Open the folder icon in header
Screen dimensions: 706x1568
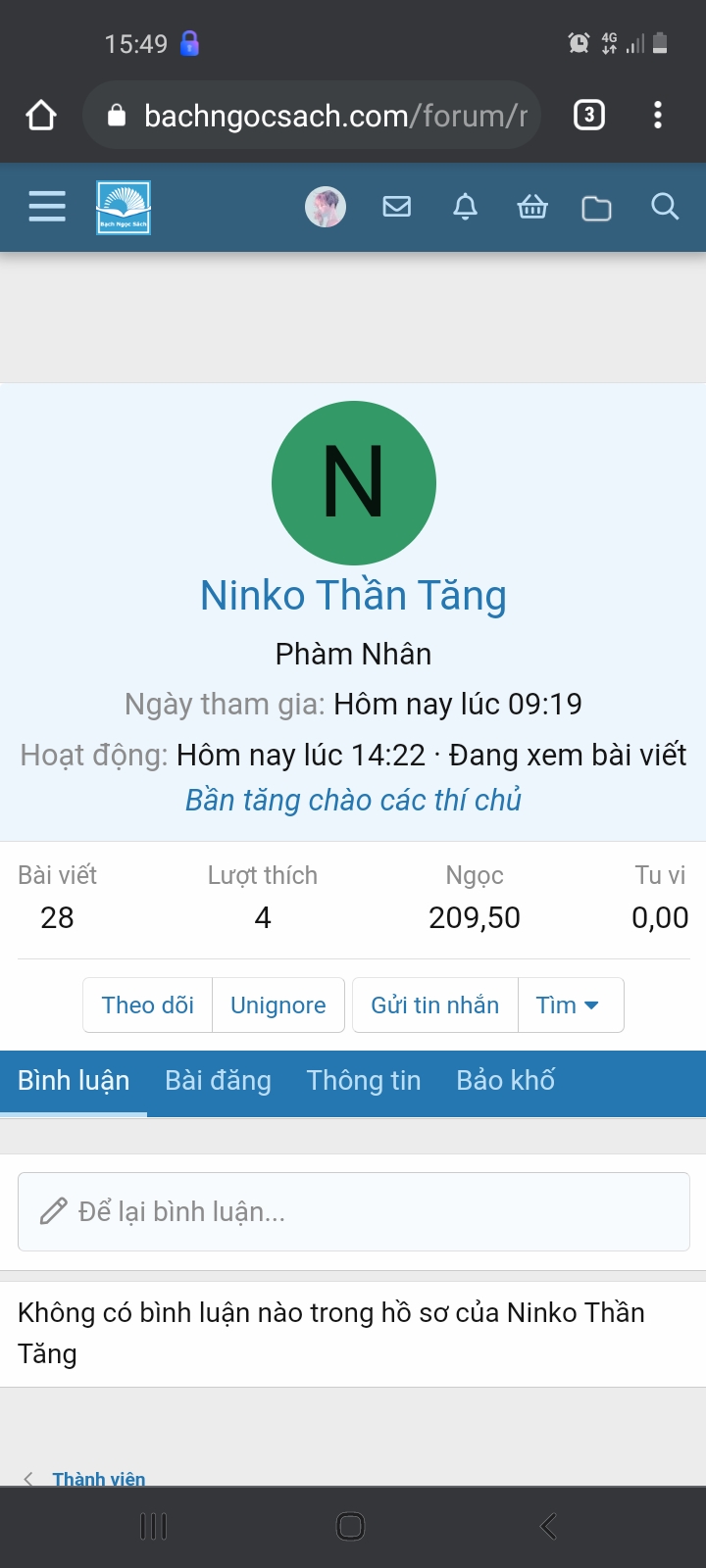[596, 208]
